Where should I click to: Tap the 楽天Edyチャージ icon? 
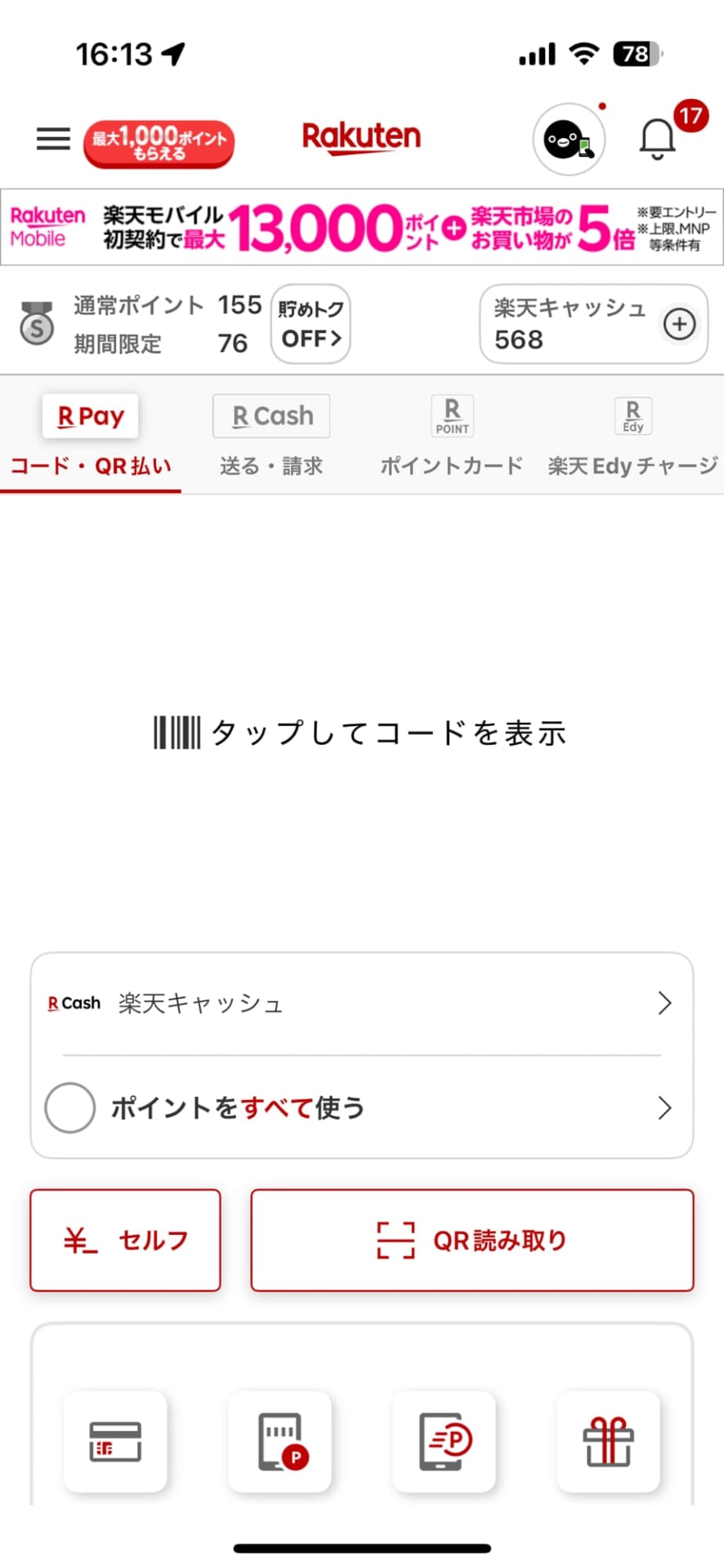632,416
